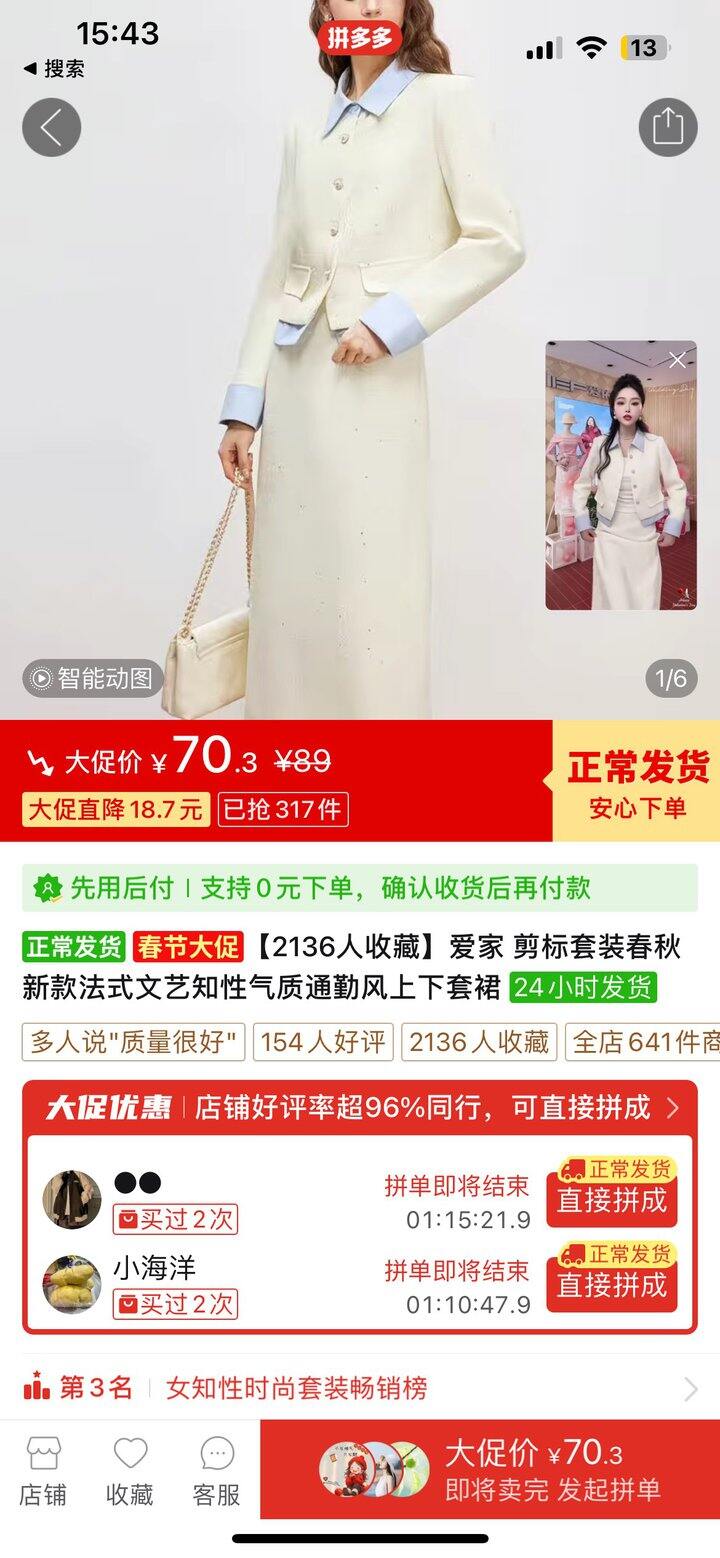Add item to 收藏 favorites
720x1558 pixels.
130,1472
